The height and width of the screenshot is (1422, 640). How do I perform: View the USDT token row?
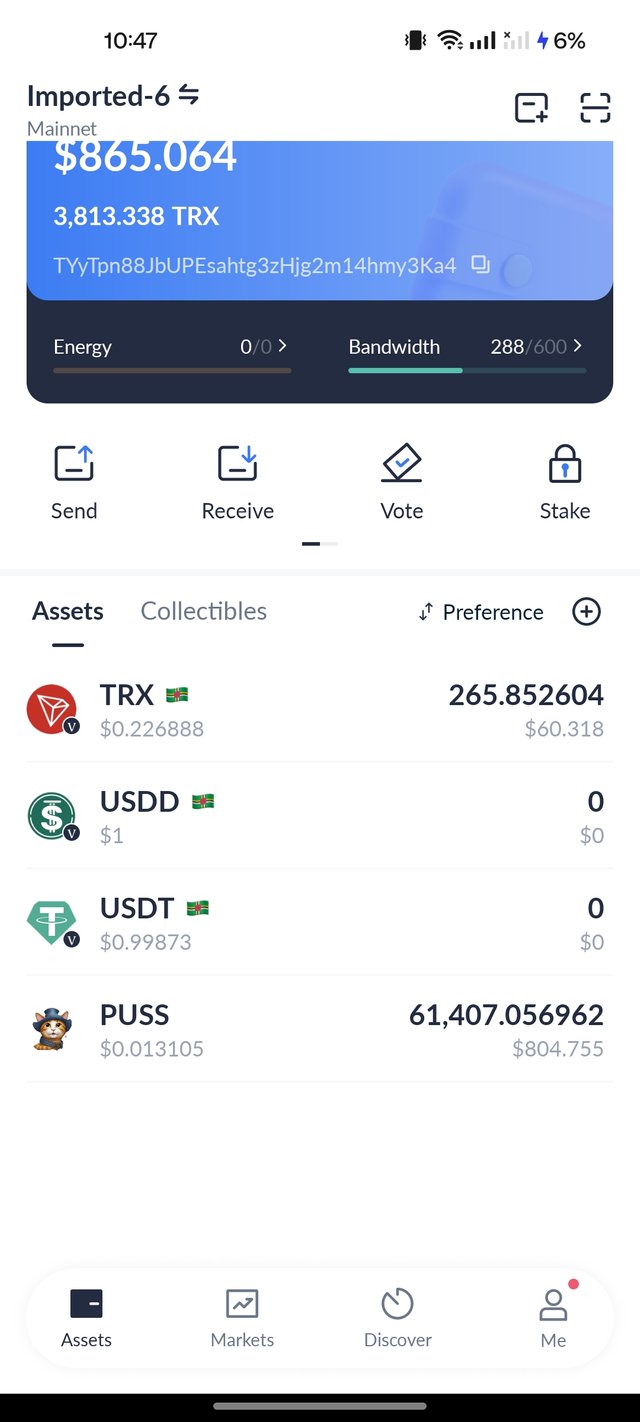pyautogui.click(x=320, y=923)
